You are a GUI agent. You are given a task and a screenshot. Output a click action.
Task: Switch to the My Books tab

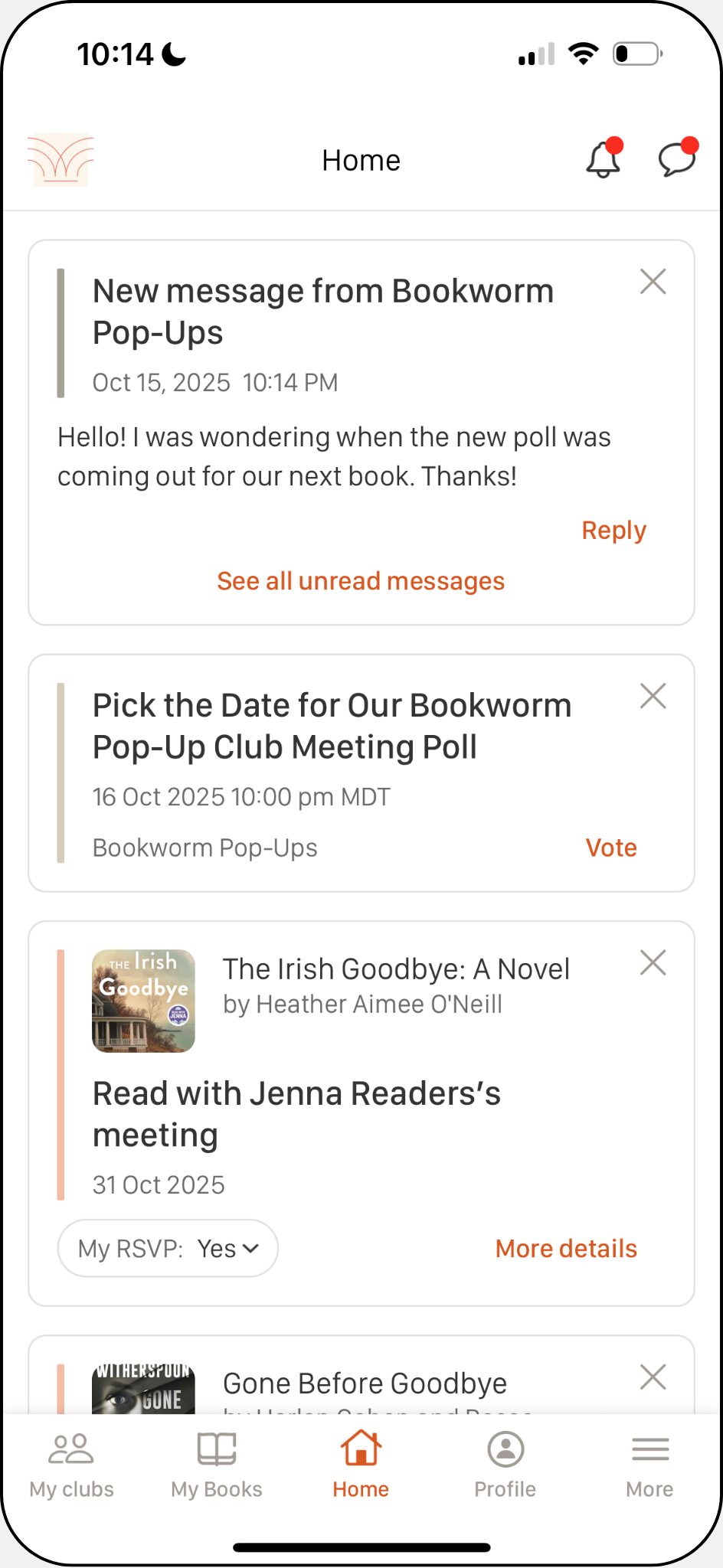click(x=217, y=1465)
